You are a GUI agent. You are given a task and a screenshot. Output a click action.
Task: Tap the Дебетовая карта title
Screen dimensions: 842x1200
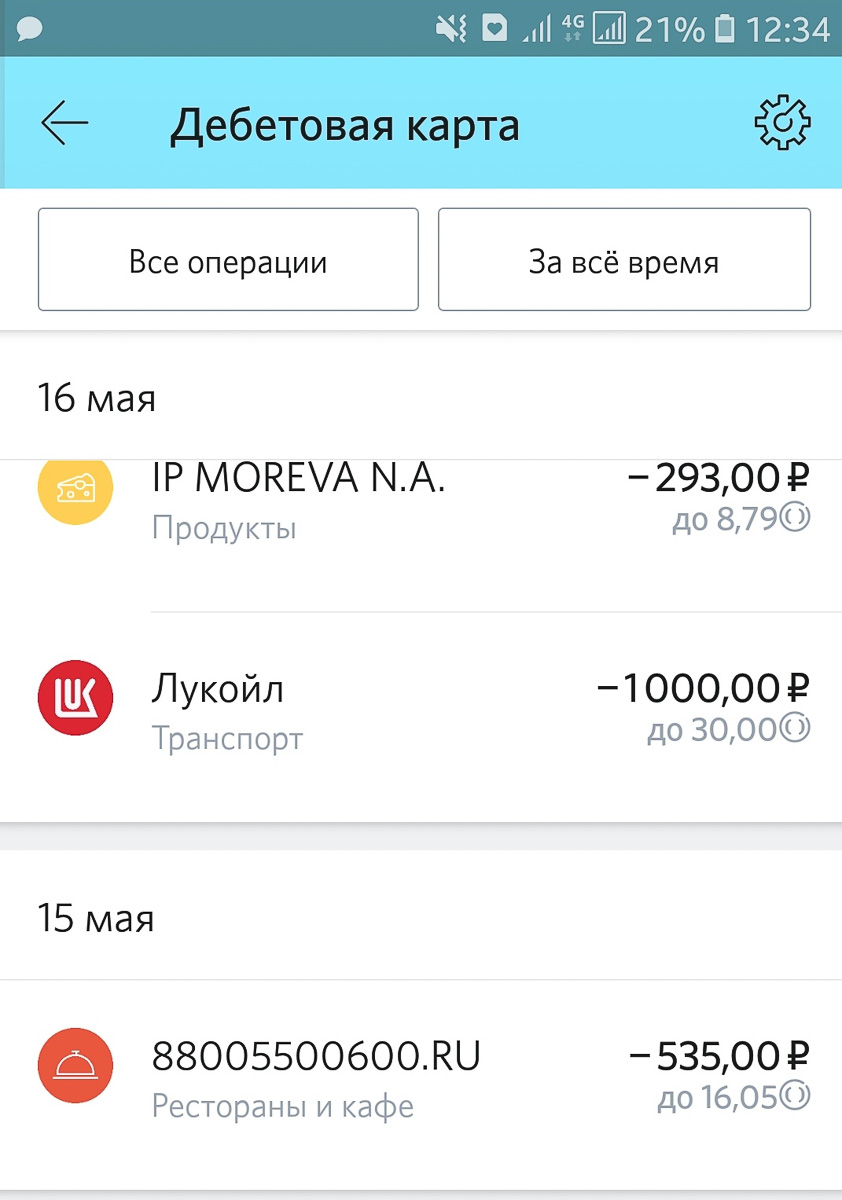click(346, 124)
